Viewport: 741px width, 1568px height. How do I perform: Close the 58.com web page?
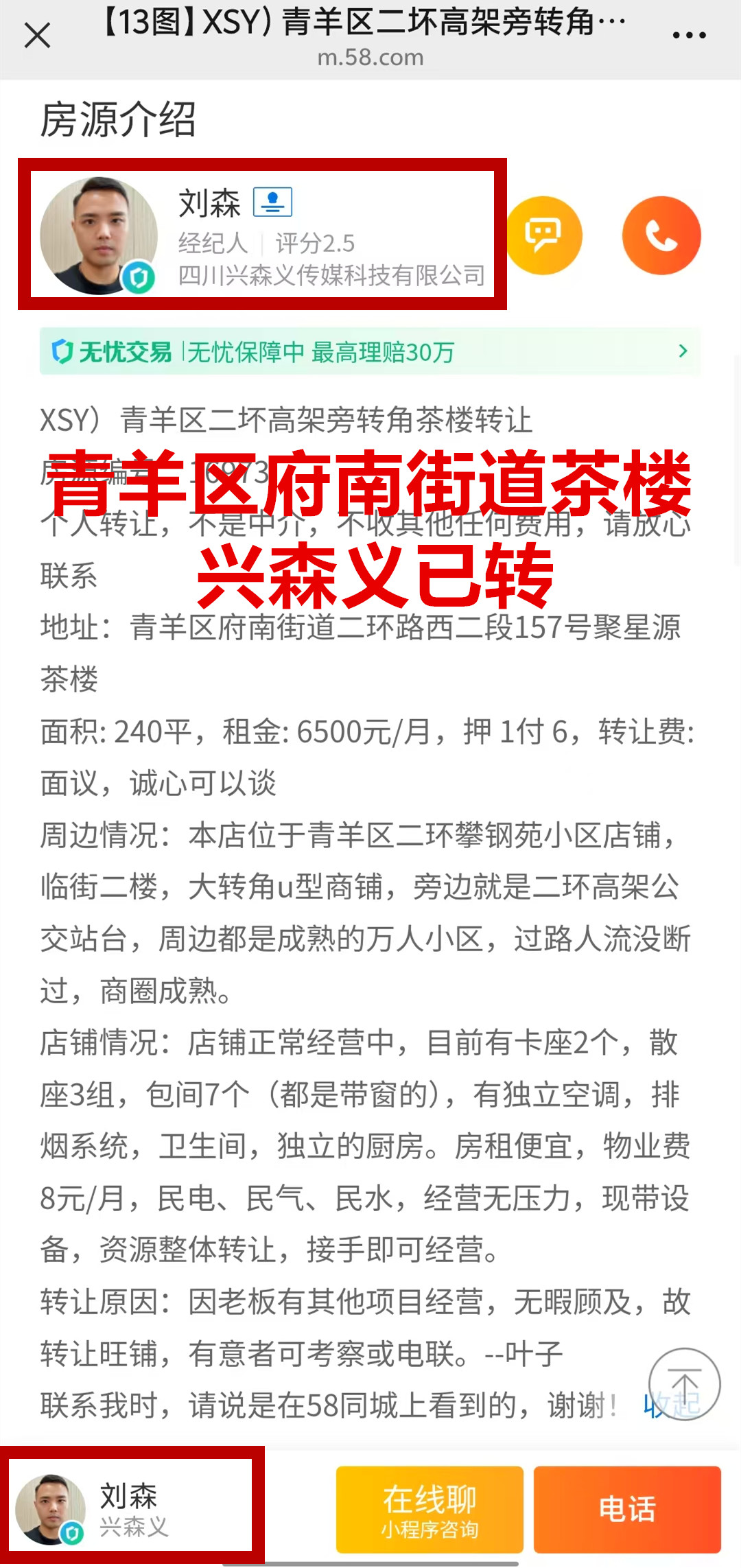(37, 35)
